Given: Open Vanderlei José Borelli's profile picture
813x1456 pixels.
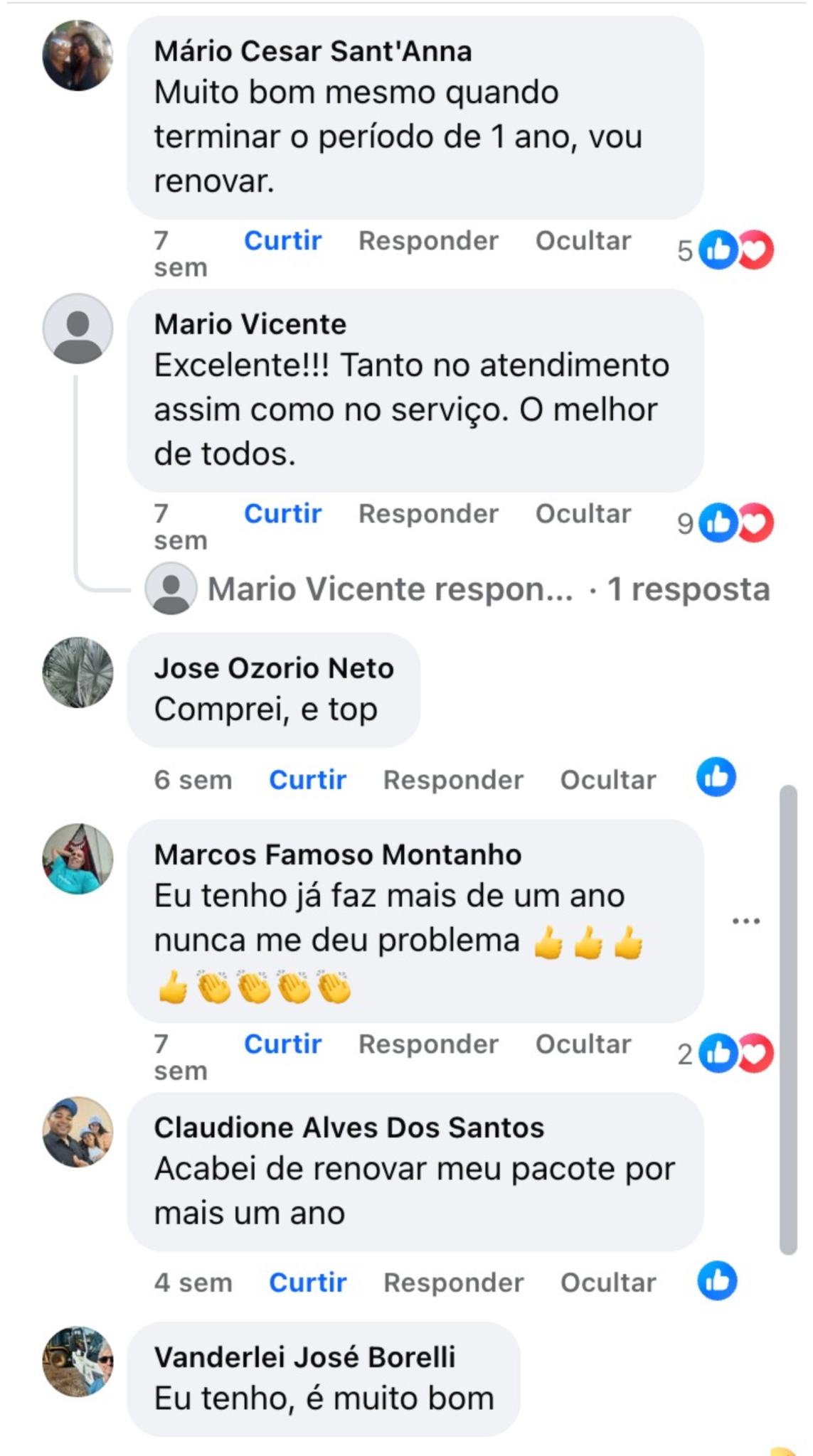Looking at the screenshot, I should tap(78, 1361).
